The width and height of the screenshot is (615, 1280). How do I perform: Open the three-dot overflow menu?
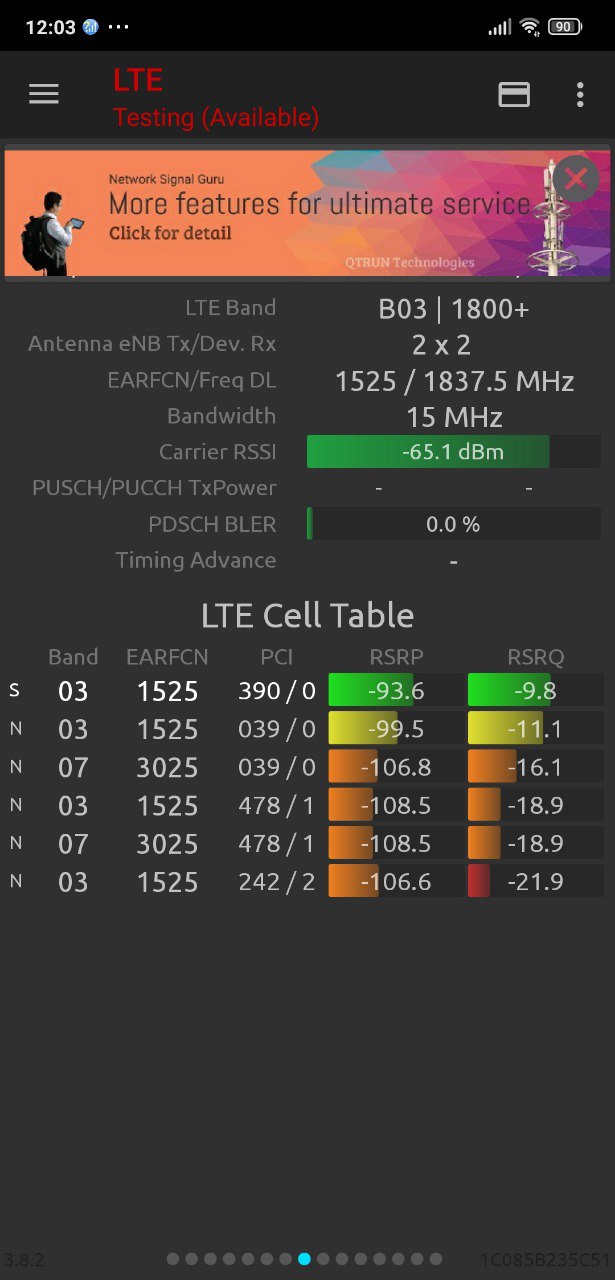[580, 94]
